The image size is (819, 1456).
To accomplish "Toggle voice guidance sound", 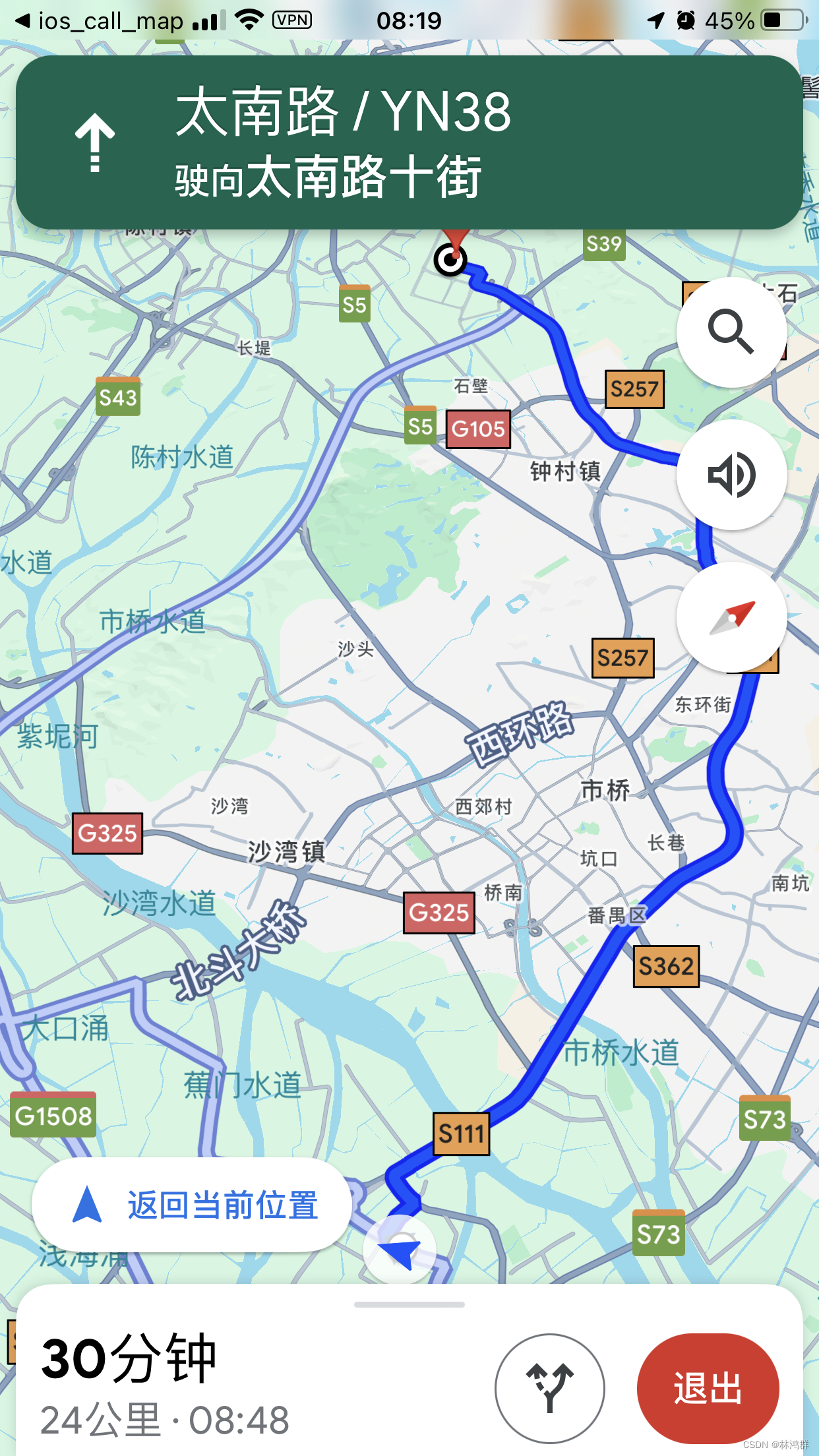I will click(731, 474).
